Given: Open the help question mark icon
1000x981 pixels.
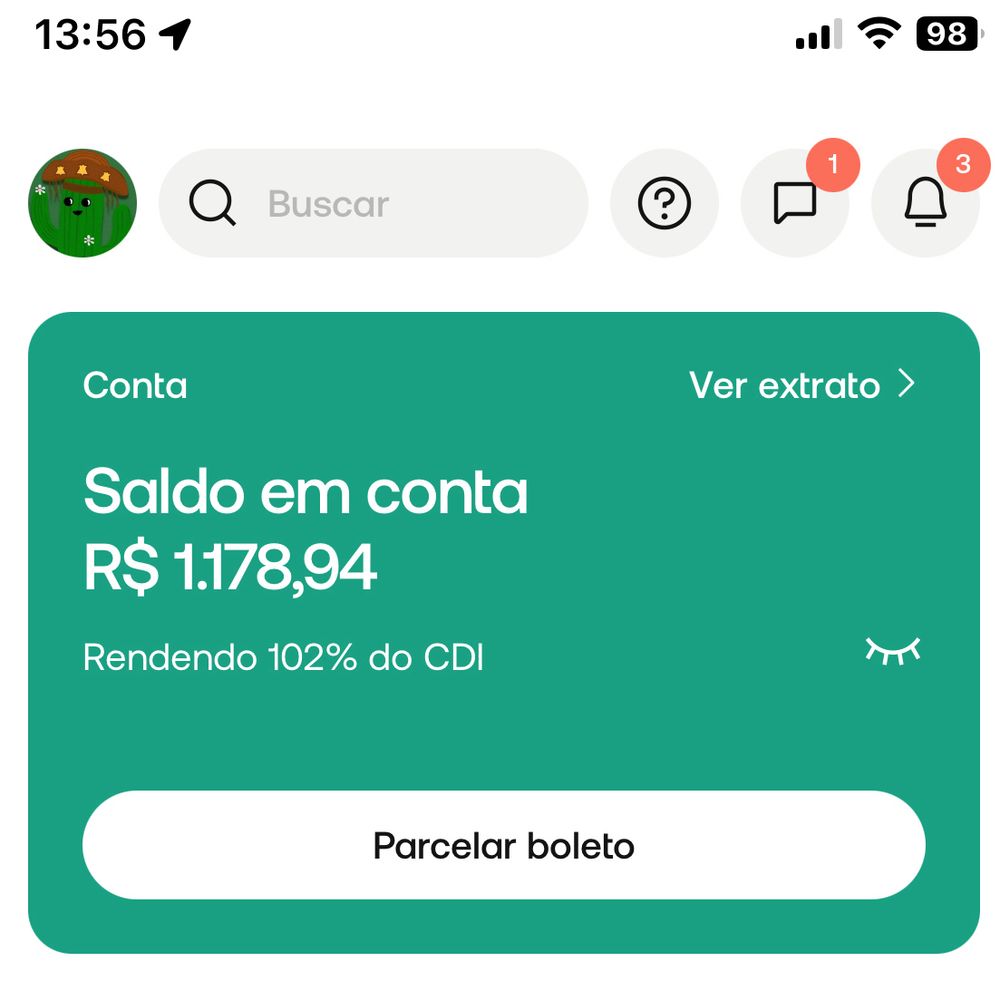Looking at the screenshot, I should 664,204.
